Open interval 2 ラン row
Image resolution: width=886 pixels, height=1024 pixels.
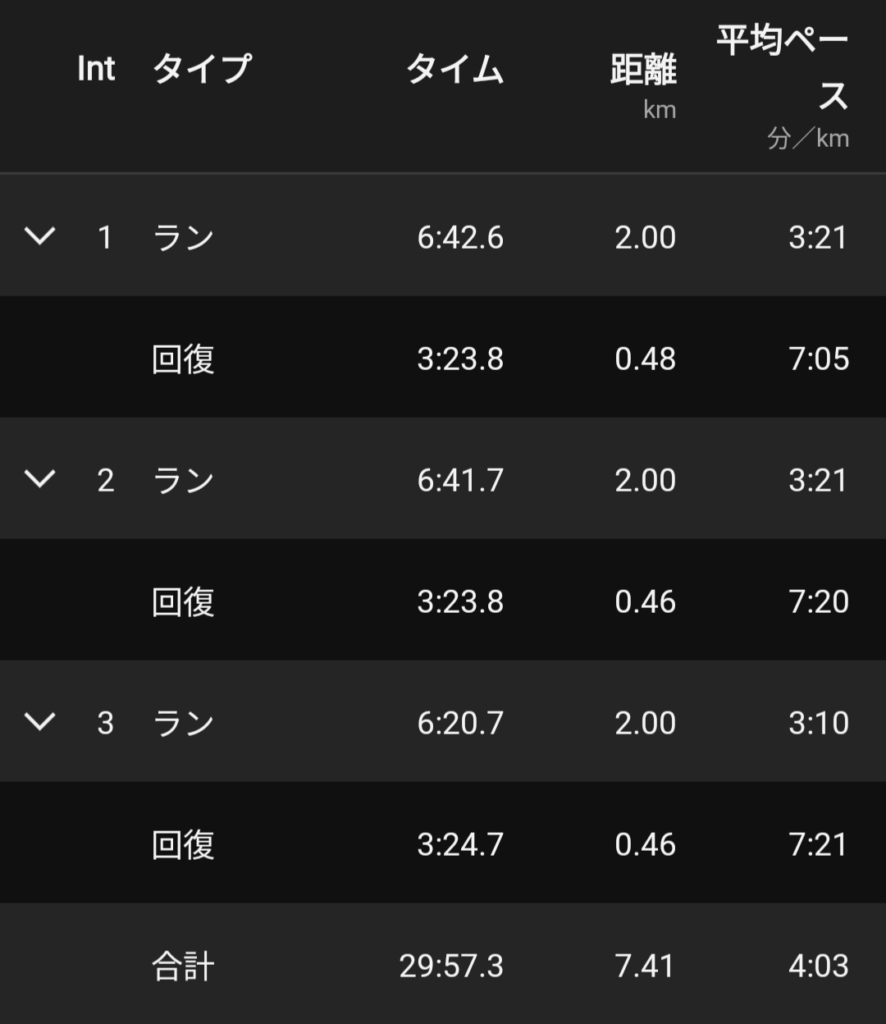(443, 480)
